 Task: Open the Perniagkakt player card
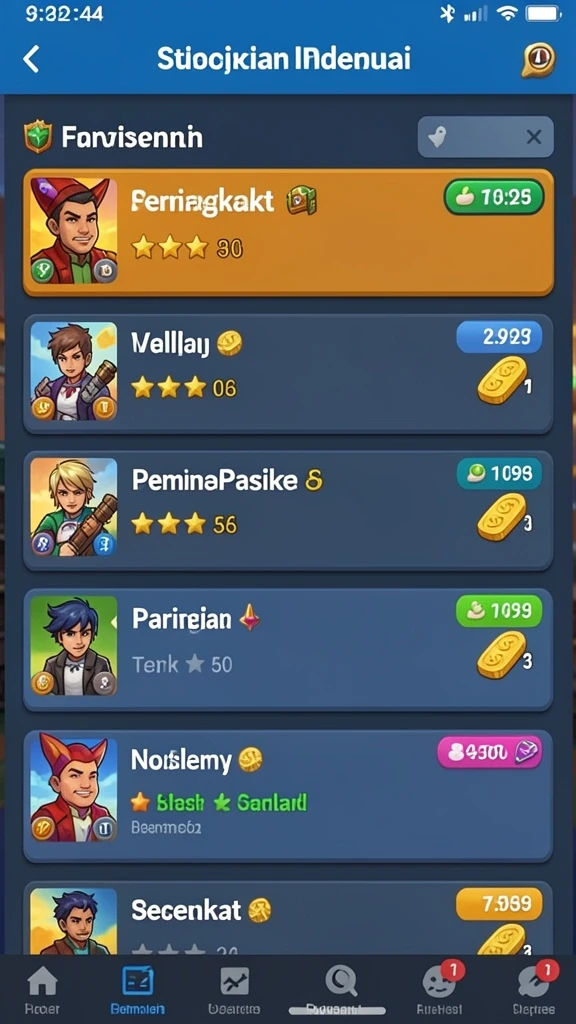[x=288, y=232]
